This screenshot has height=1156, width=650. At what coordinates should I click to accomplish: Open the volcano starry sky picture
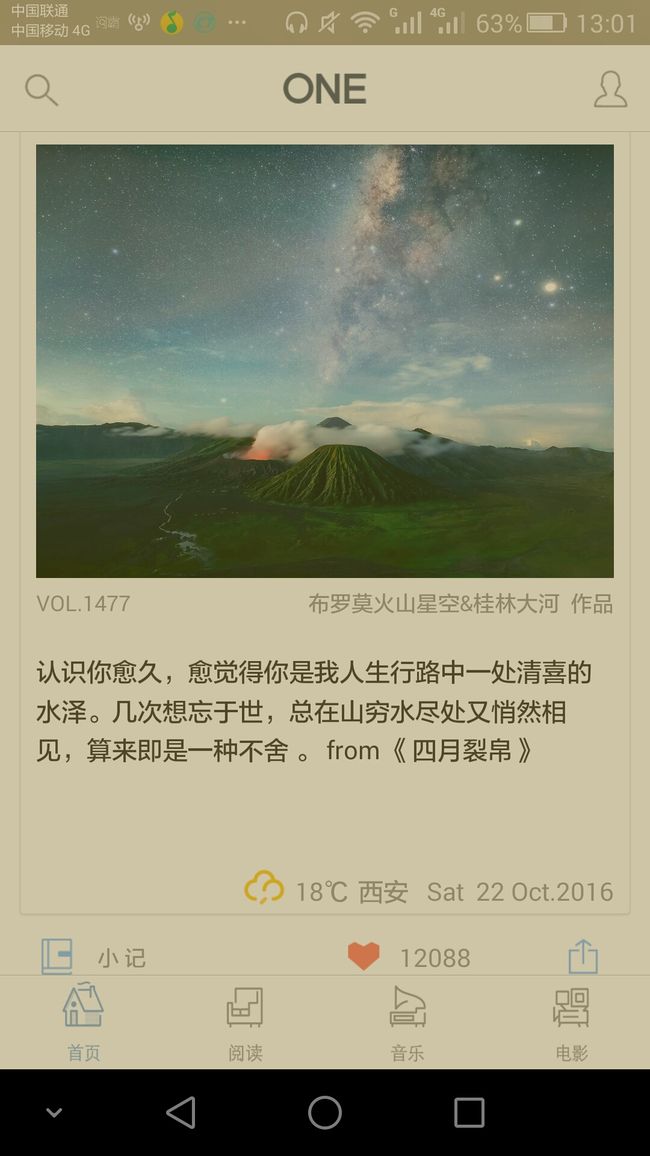coord(324,361)
